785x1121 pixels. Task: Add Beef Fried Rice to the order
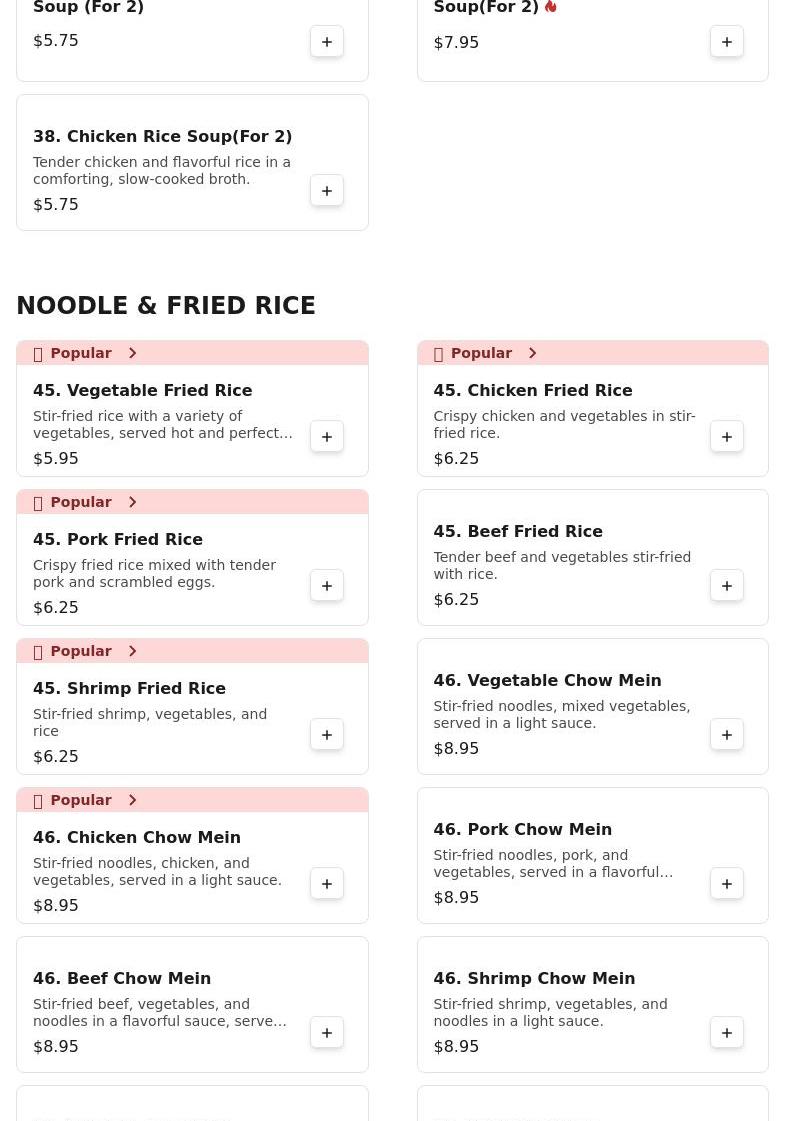coord(727,586)
